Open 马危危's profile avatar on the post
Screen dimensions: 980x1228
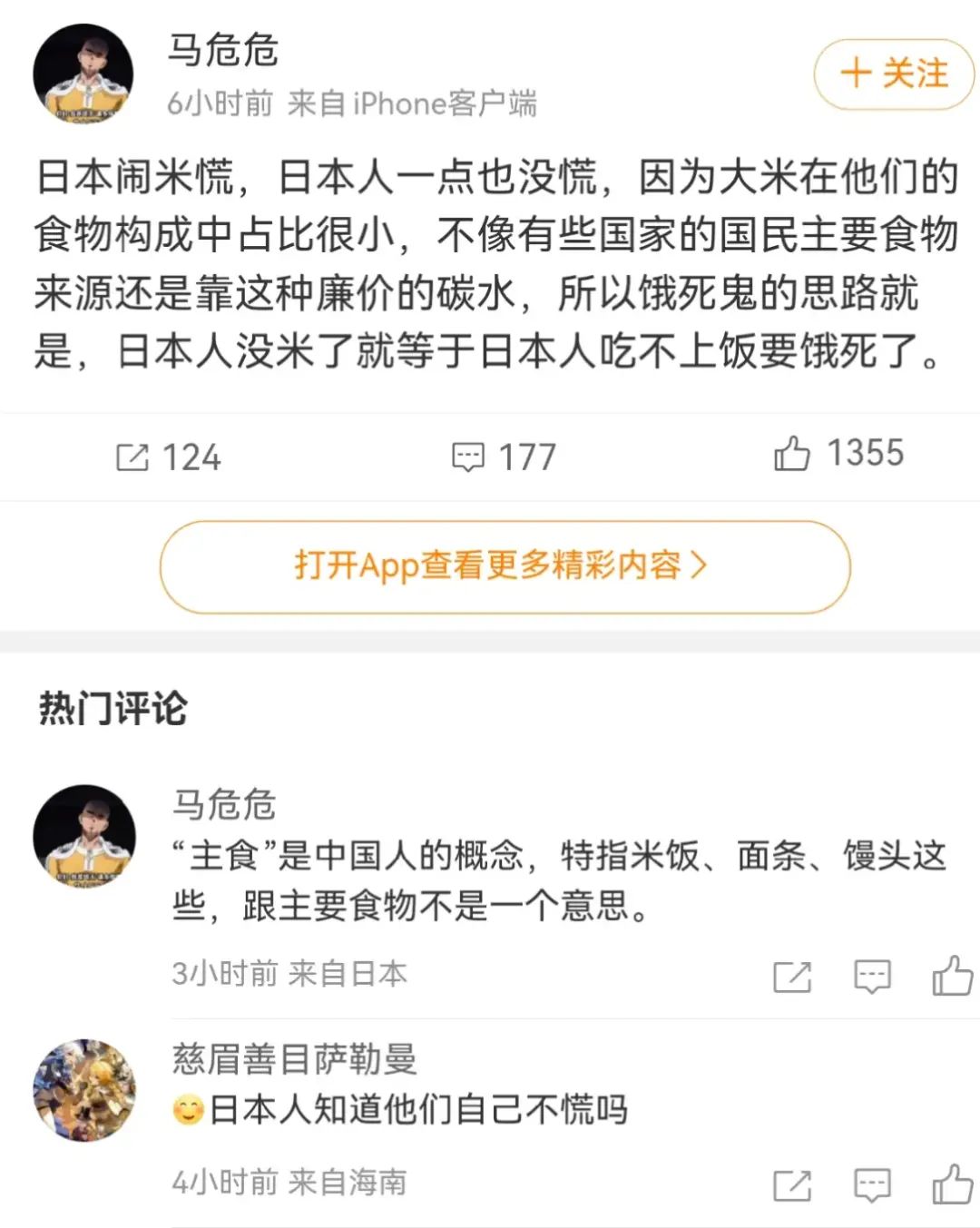(83, 74)
